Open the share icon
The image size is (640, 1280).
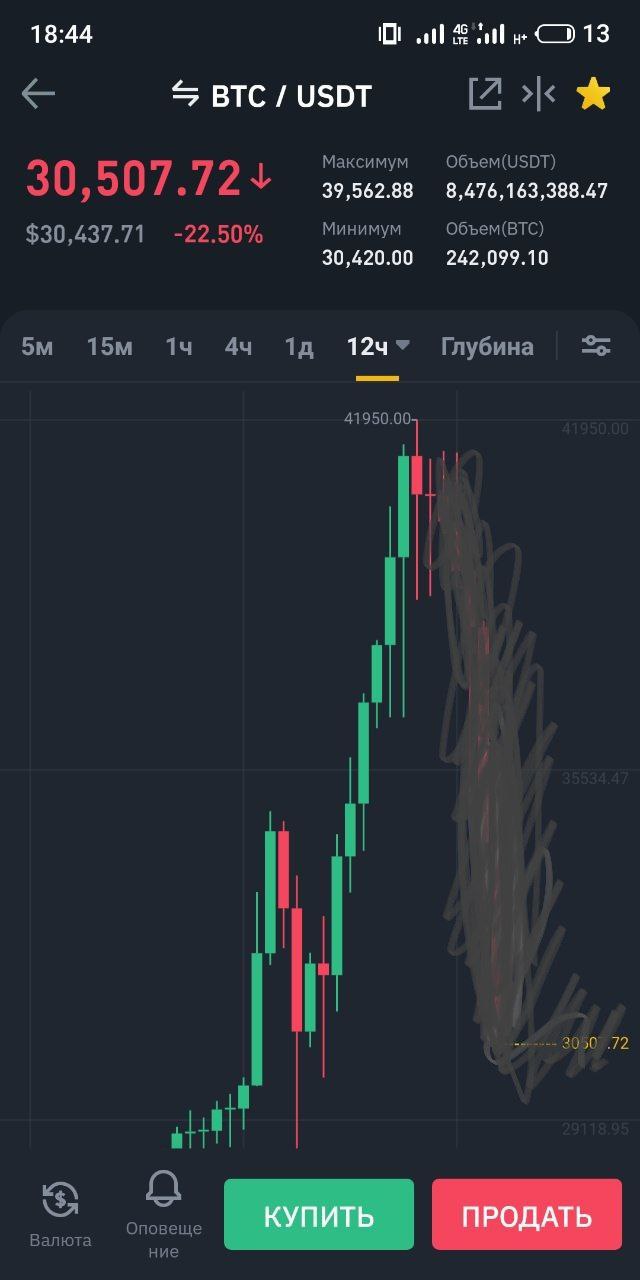coord(485,94)
